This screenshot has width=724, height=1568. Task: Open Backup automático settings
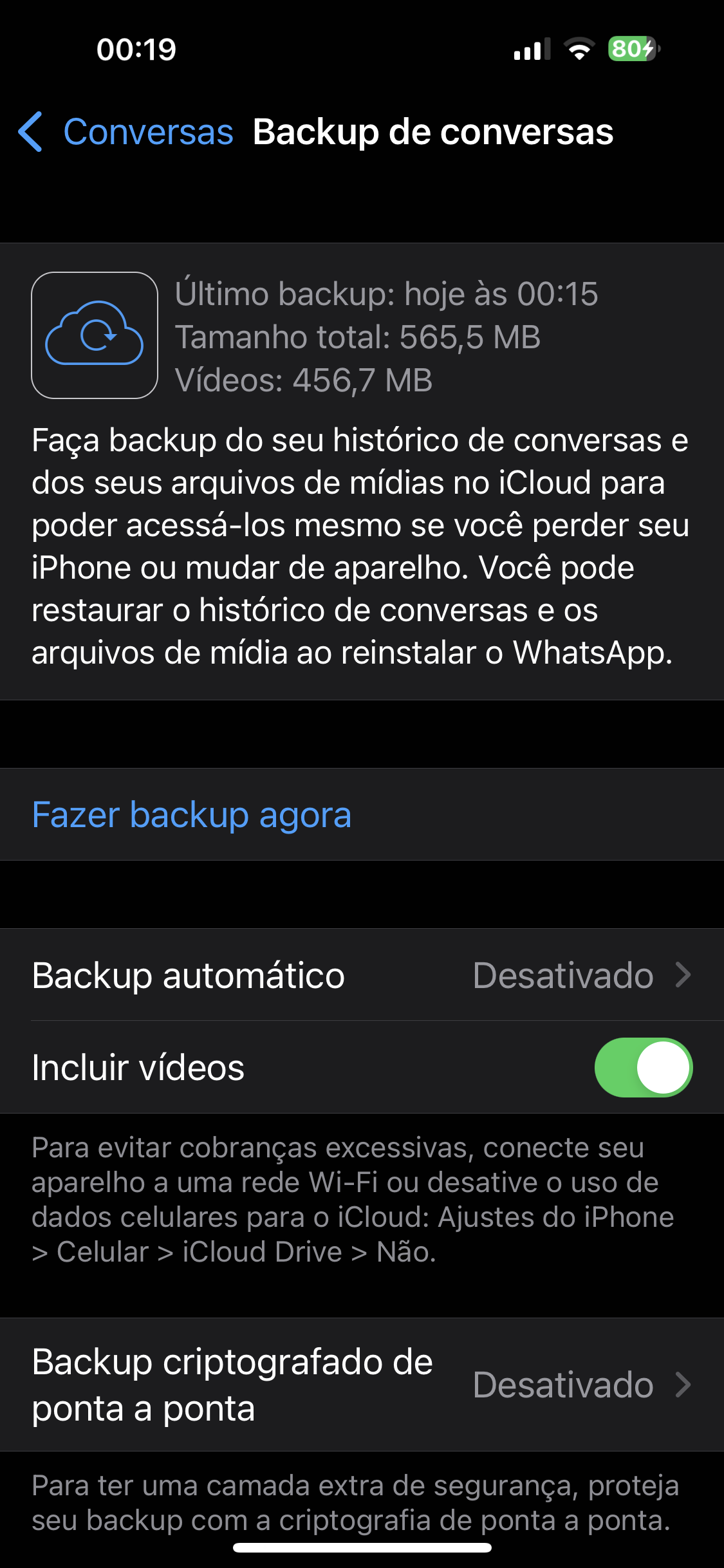point(362,975)
